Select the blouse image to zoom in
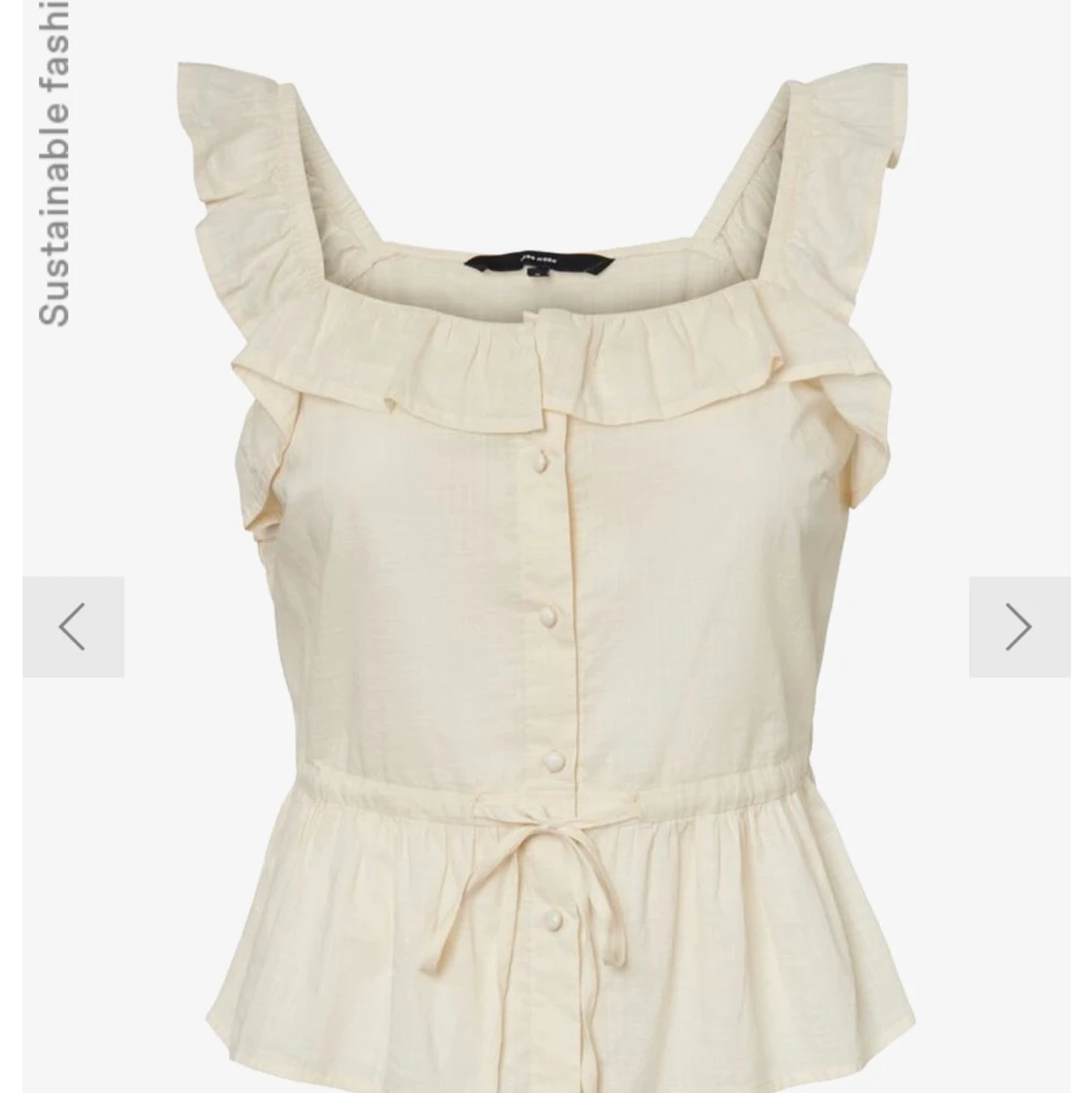 pos(546,582)
